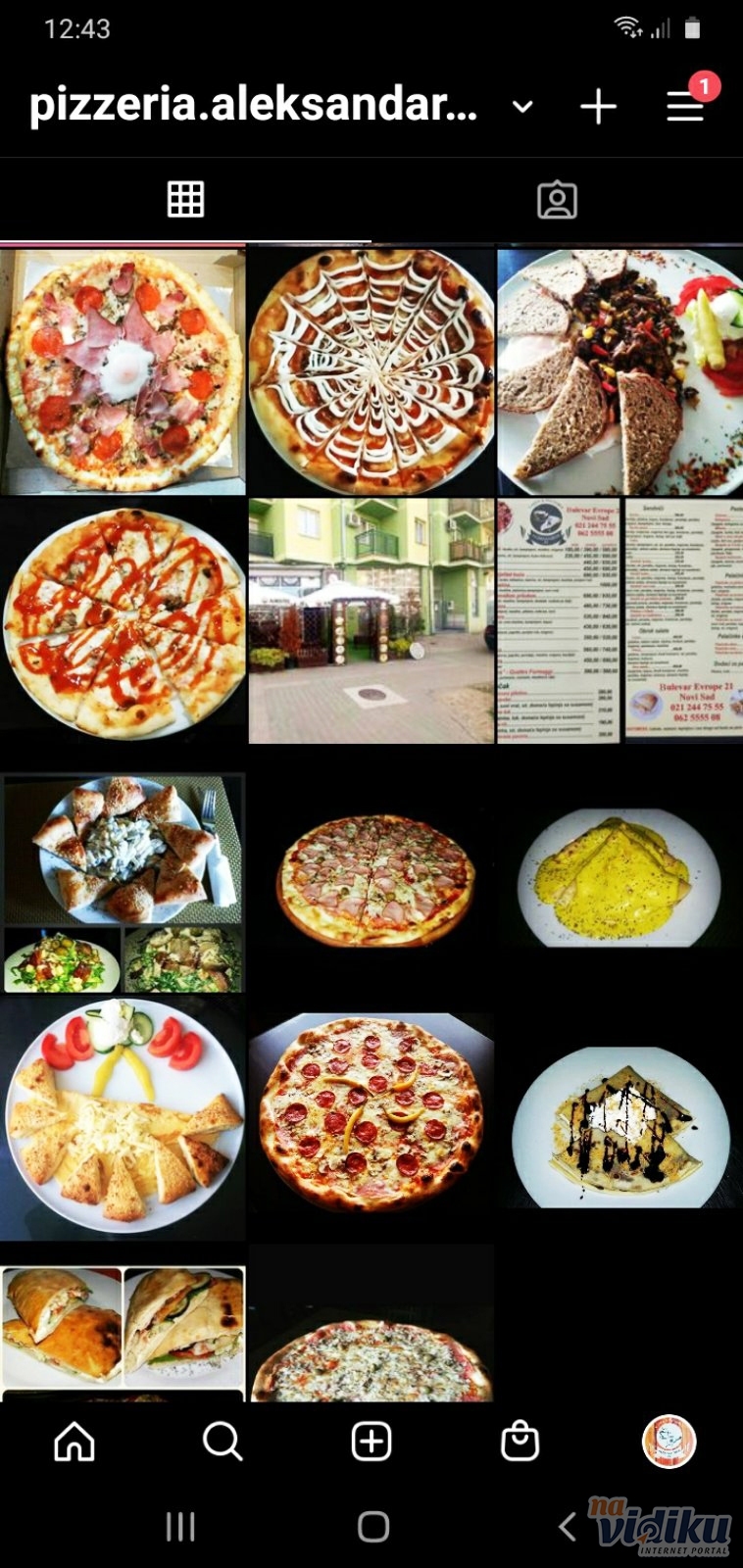Open the chocolate-drizzled pancake post
This screenshot has width=743, height=1568.
[x=620, y=1119]
